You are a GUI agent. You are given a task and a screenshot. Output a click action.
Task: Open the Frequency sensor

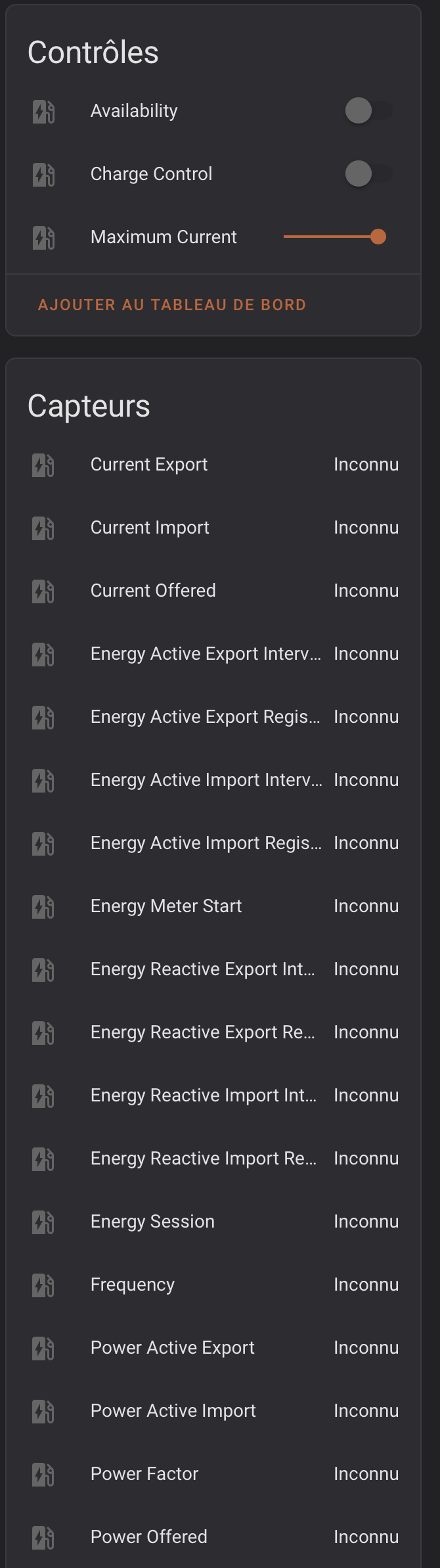pyautogui.click(x=133, y=1285)
